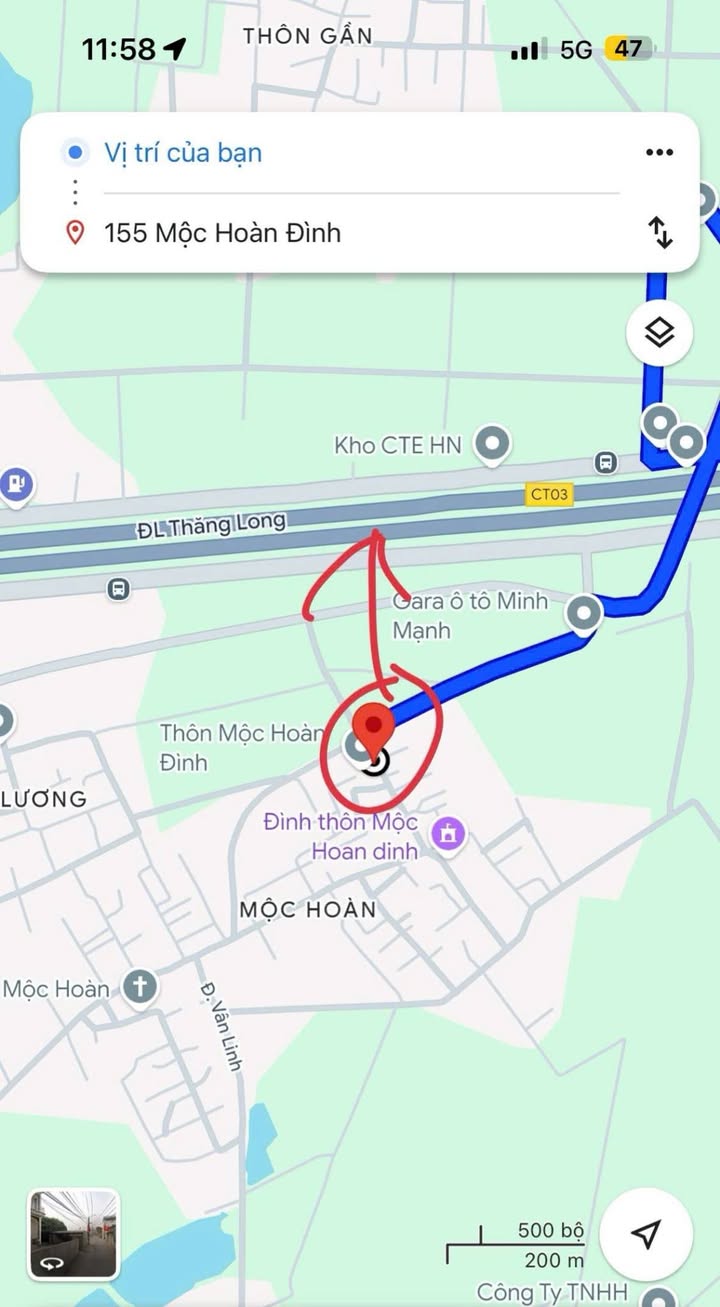This screenshot has height=1307, width=720.
Task: Swap the start and destination points
Action: pyautogui.click(x=660, y=233)
